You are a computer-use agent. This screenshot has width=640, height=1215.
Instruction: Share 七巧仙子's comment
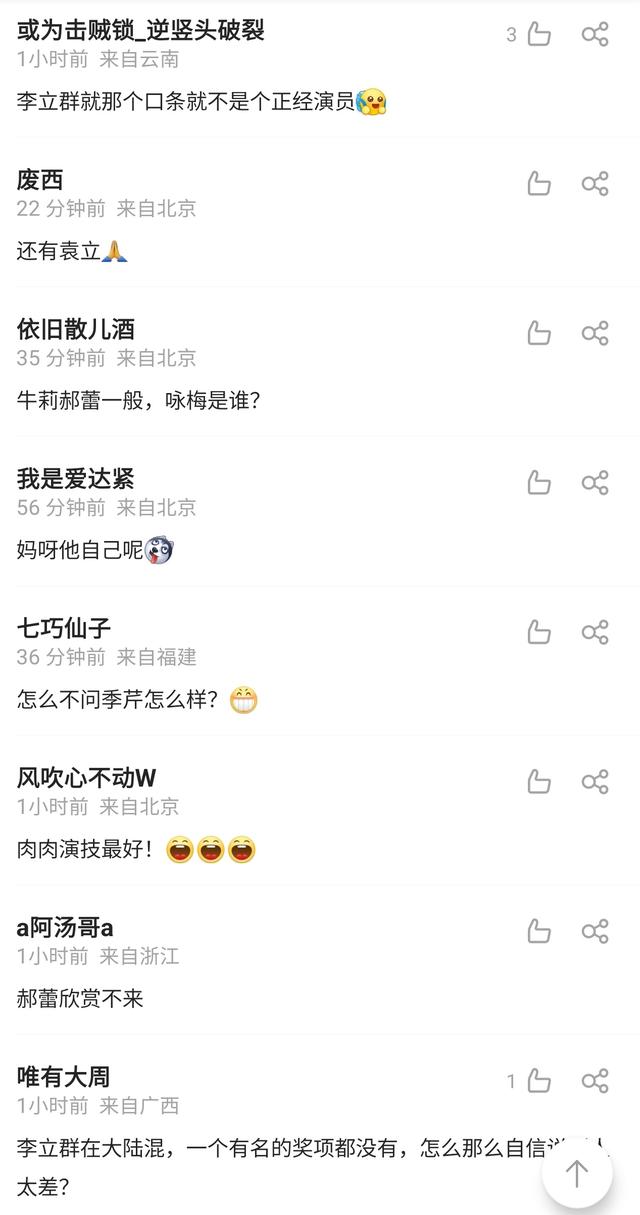[595, 632]
